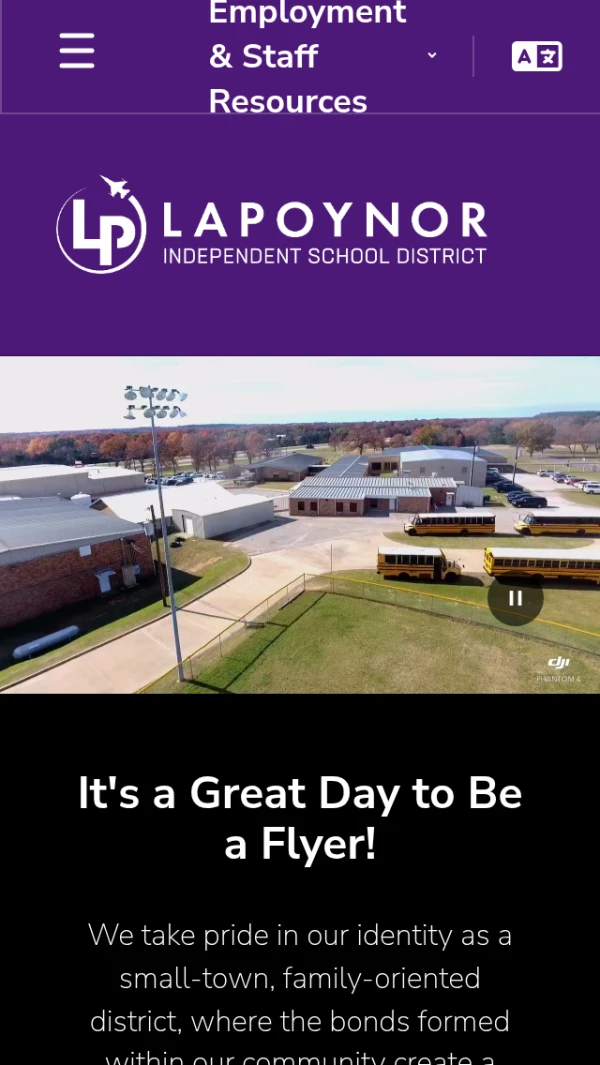
Task: Tap the LaPoynor ISD logo to go home
Action: (272, 225)
